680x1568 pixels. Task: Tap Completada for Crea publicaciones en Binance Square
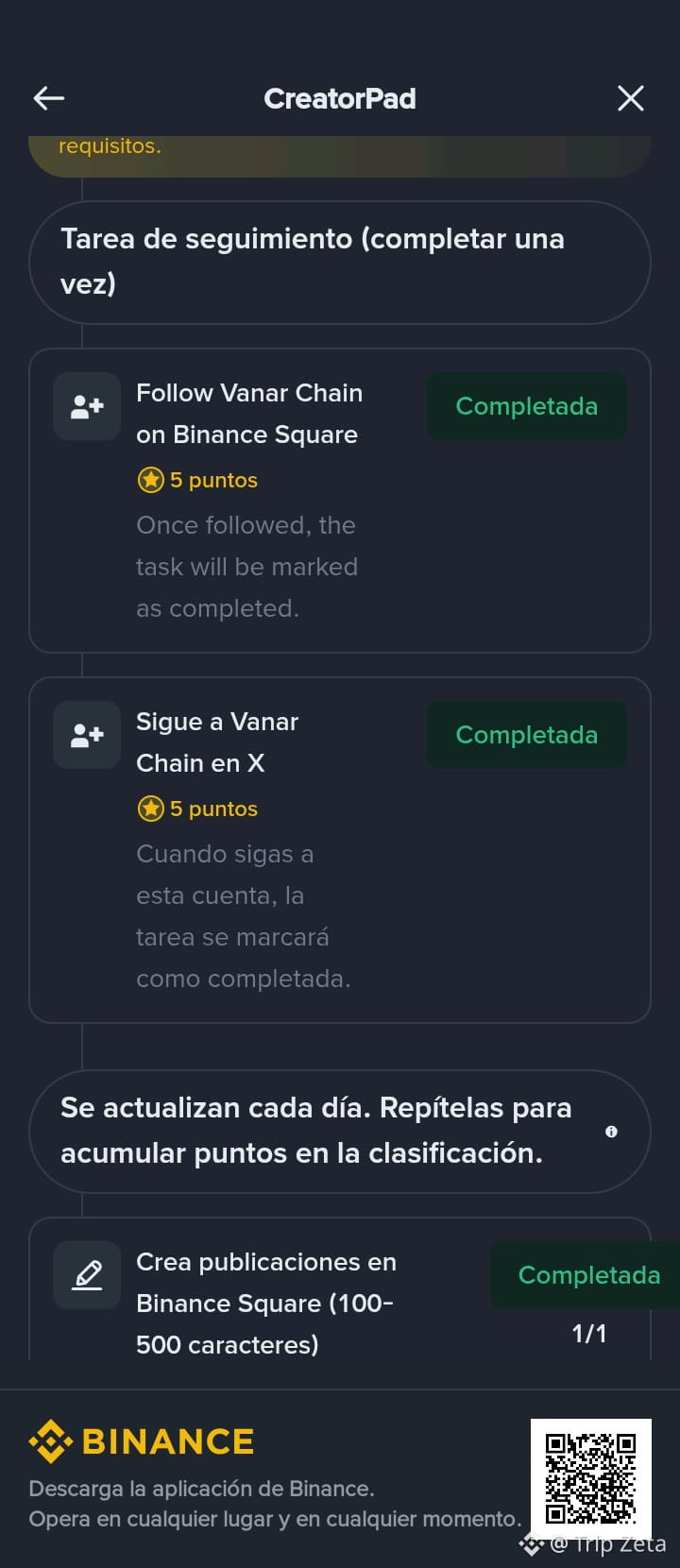tap(588, 1275)
